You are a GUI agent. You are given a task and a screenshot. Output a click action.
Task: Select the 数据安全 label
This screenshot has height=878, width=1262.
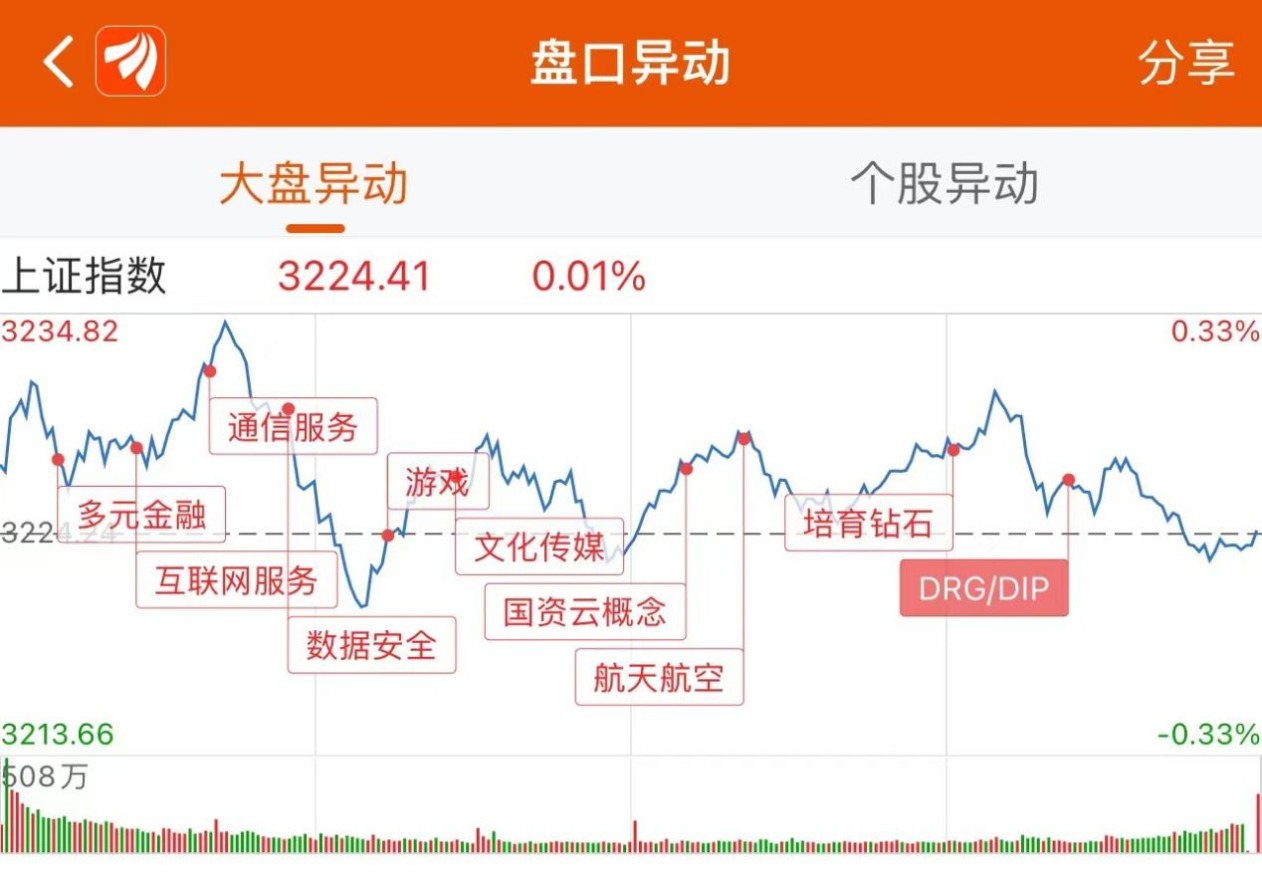(x=372, y=645)
